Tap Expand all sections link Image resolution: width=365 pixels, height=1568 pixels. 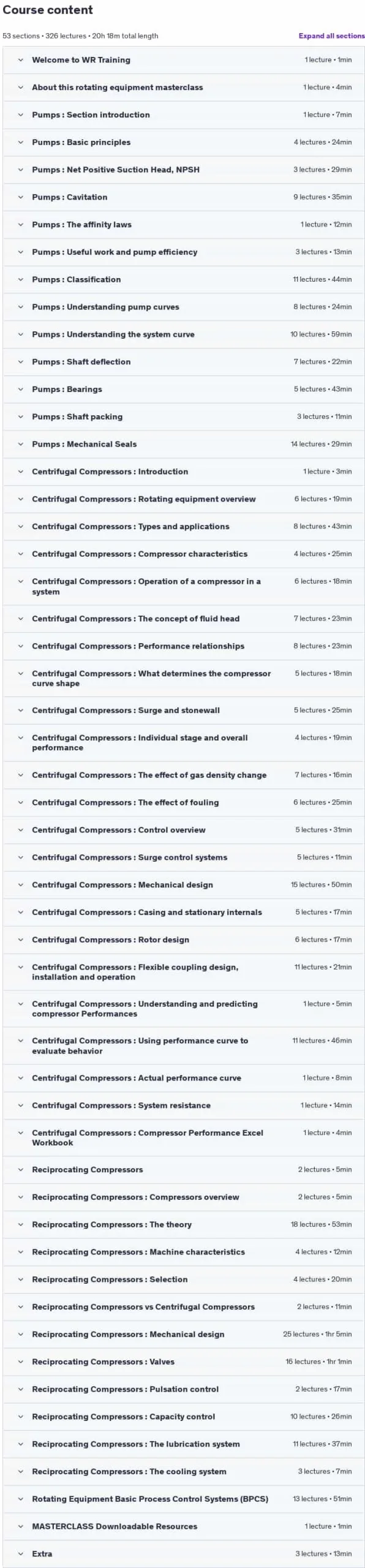pos(331,36)
